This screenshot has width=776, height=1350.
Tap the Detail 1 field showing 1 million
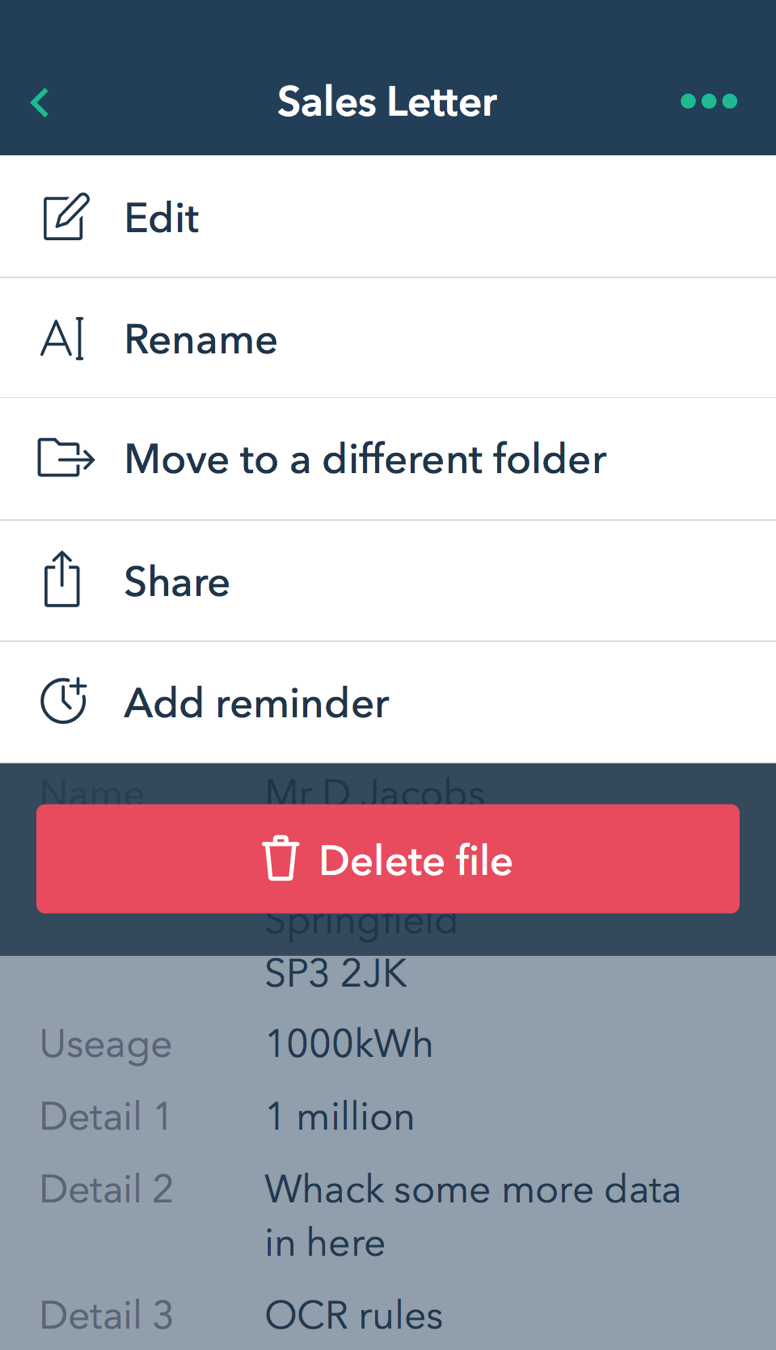340,1116
